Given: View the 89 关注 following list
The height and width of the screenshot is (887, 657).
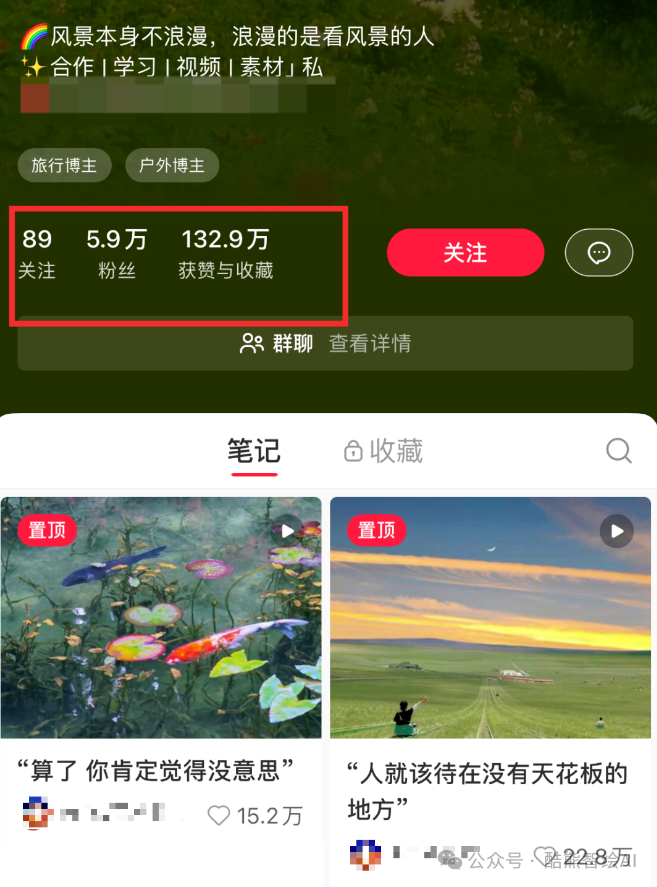Looking at the screenshot, I should pyautogui.click(x=37, y=253).
